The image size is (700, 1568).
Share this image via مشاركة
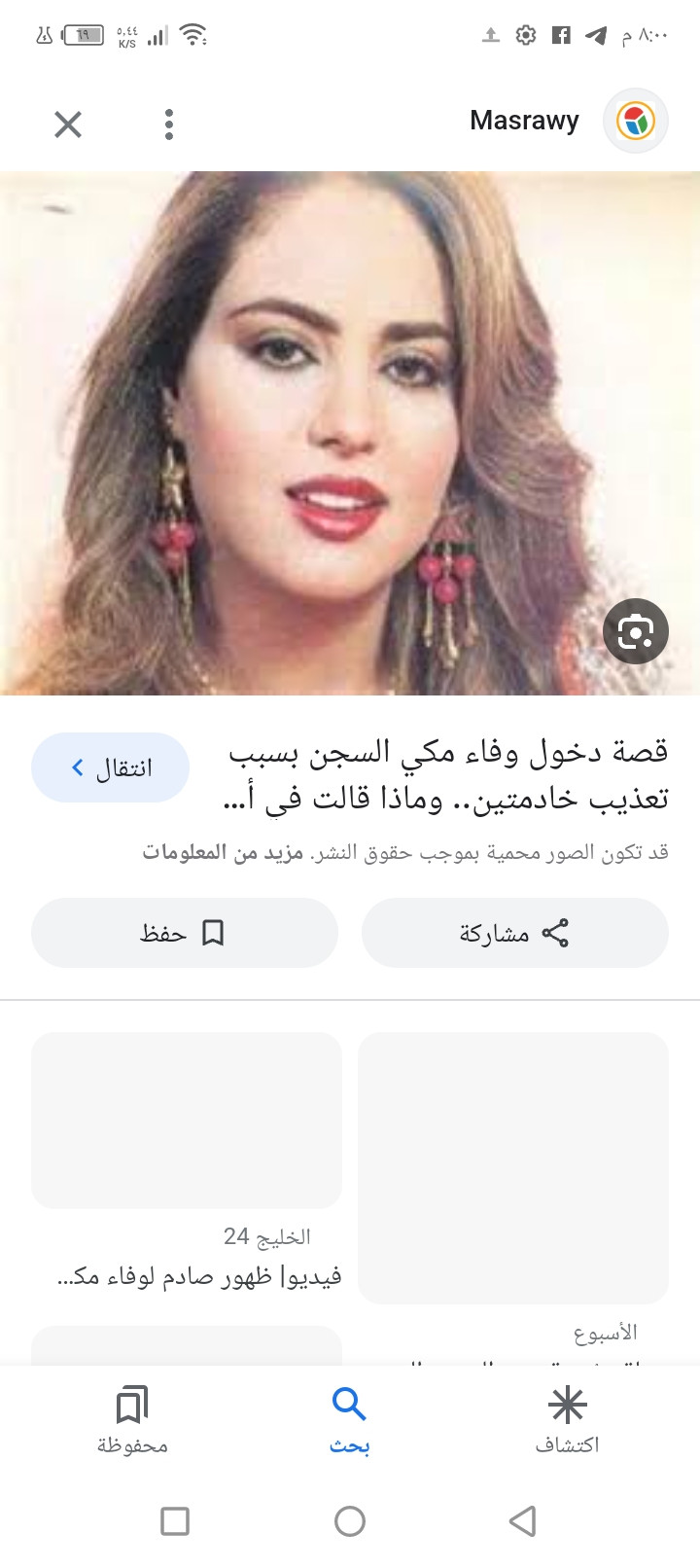tap(514, 933)
